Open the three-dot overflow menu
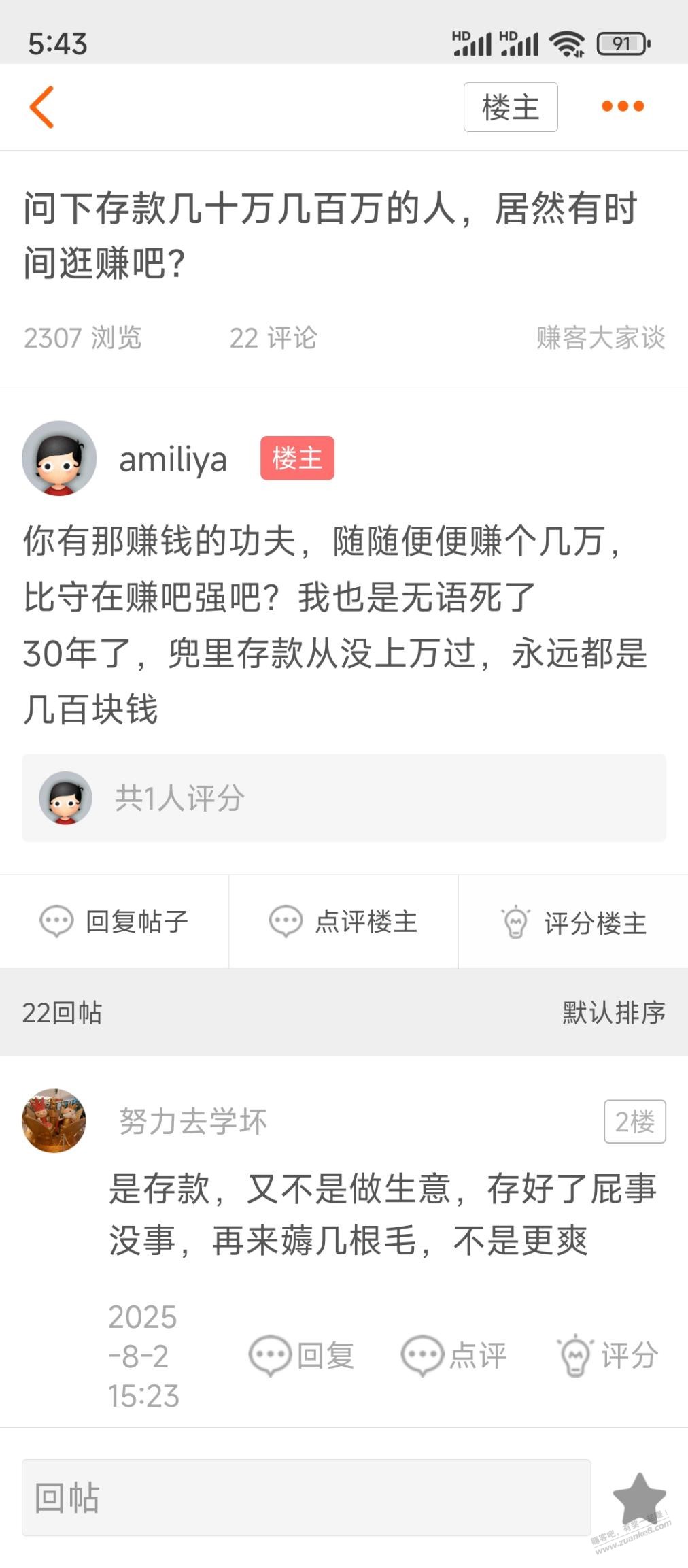688x1568 pixels. tap(622, 106)
